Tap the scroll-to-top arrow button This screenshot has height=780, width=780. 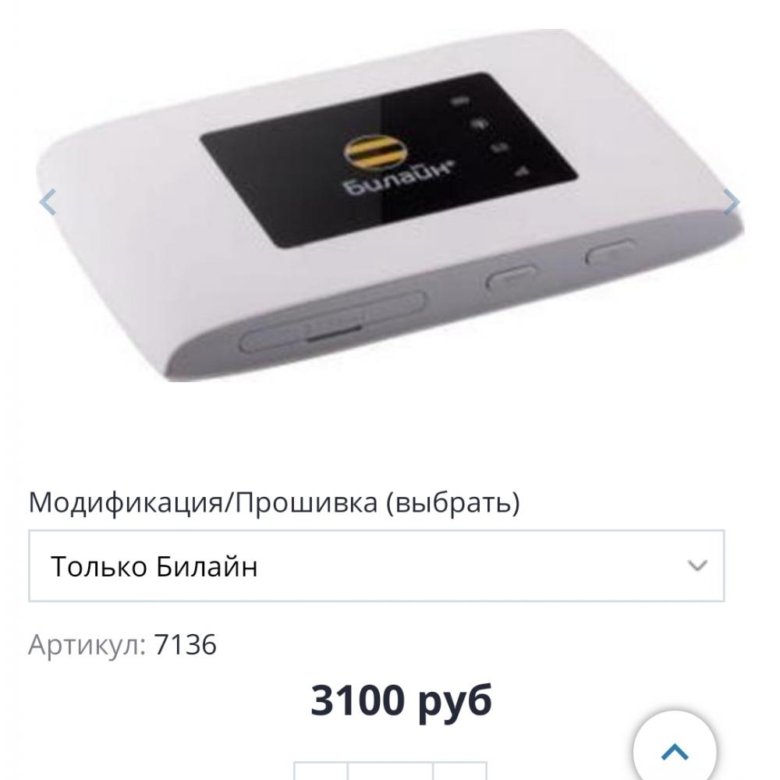[x=676, y=750]
